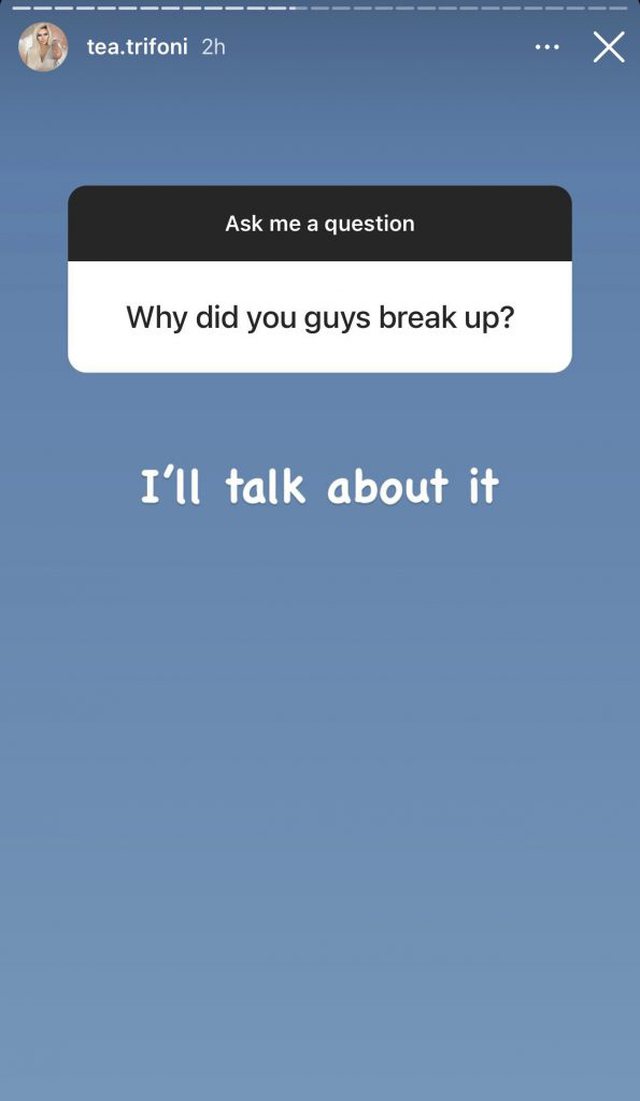Image resolution: width=640 pixels, height=1101 pixels.
Task: Open the three-dot story options menu
Action: tap(547, 47)
